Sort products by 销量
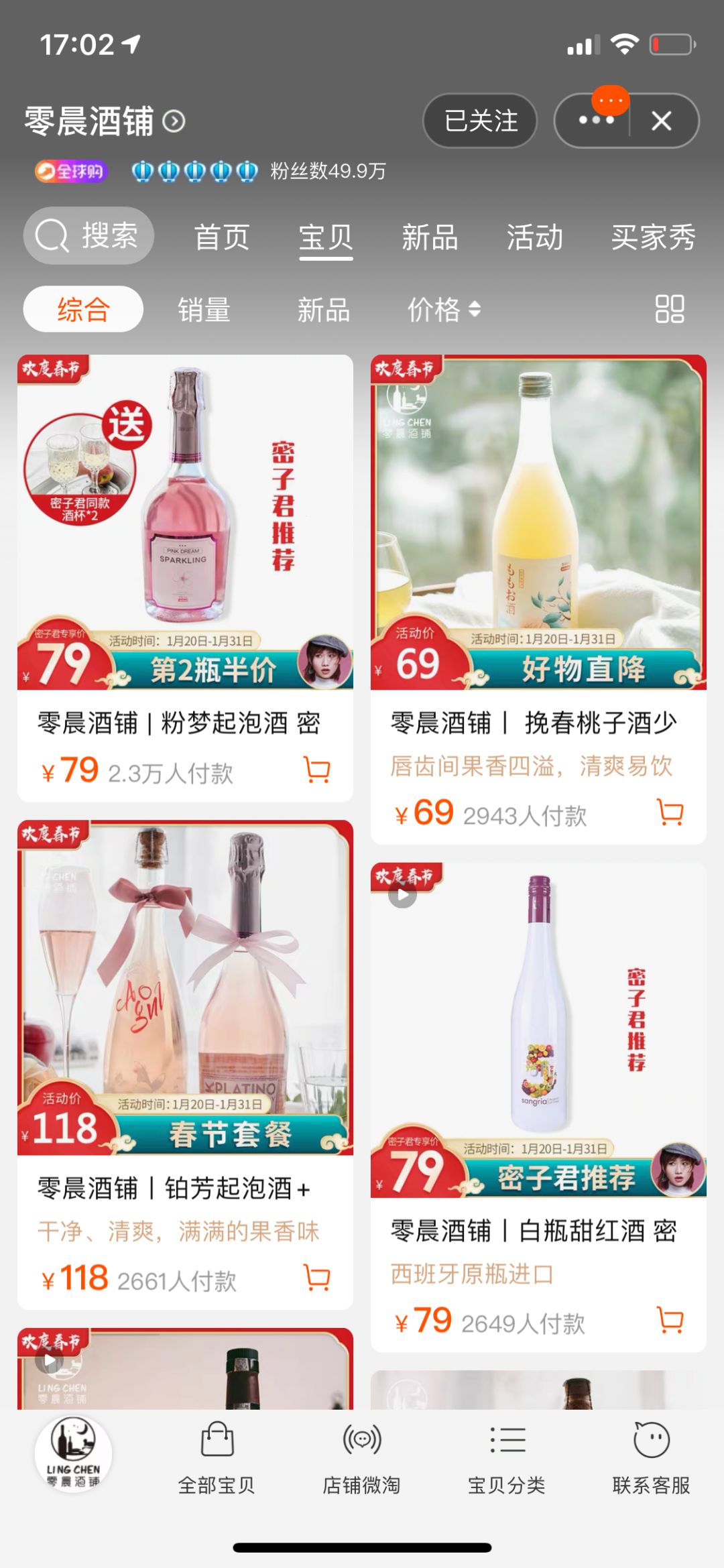The image size is (724, 1568). point(202,309)
